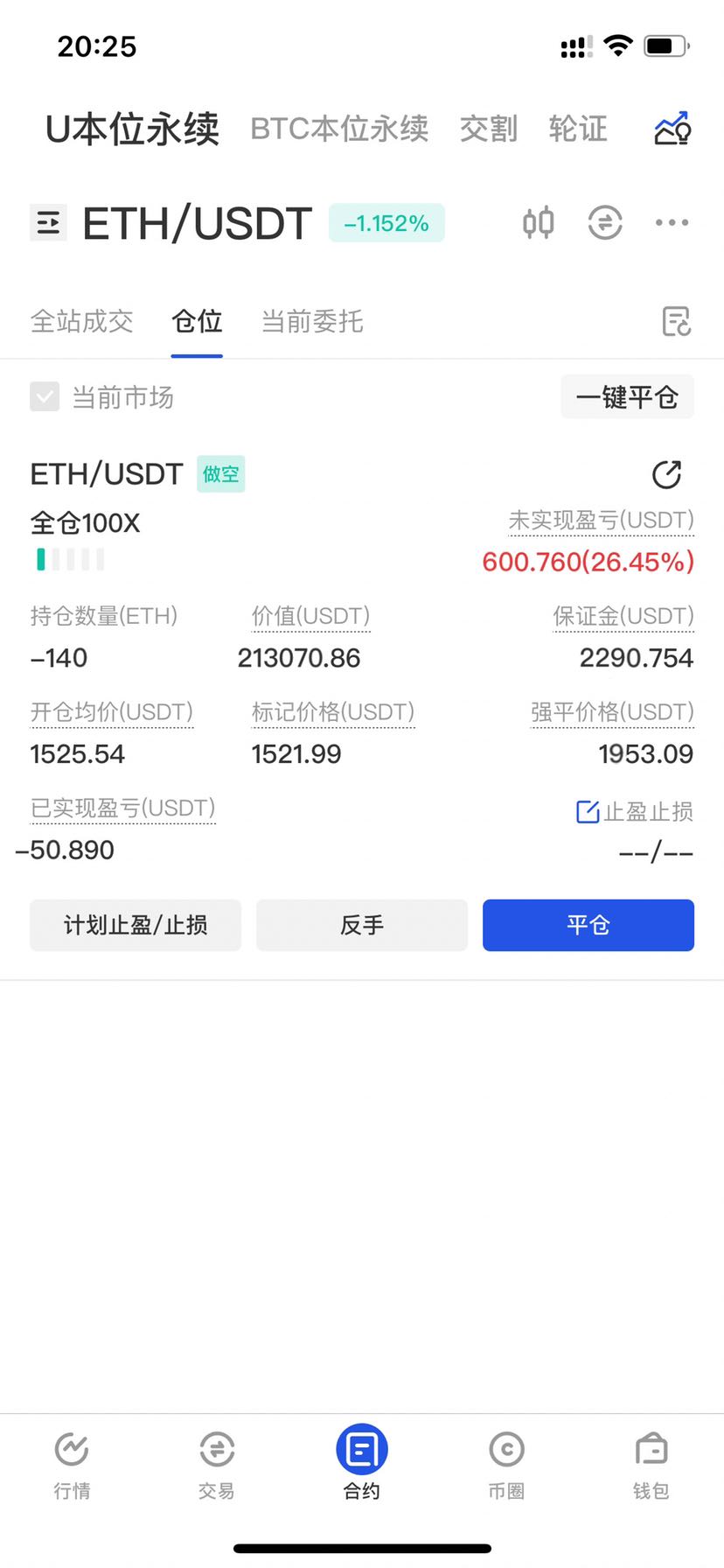Select the 当前委托 tab
This screenshot has width=724, height=1568.
click(312, 321)
